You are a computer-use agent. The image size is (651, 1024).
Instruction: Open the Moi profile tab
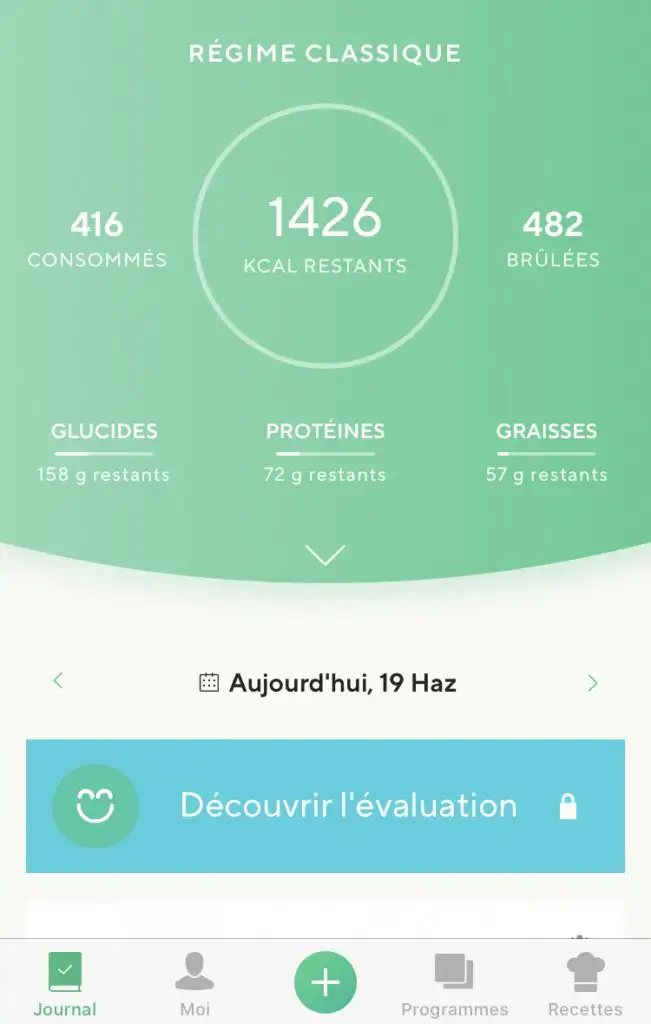pyautogui.click(x=194, y=985)
